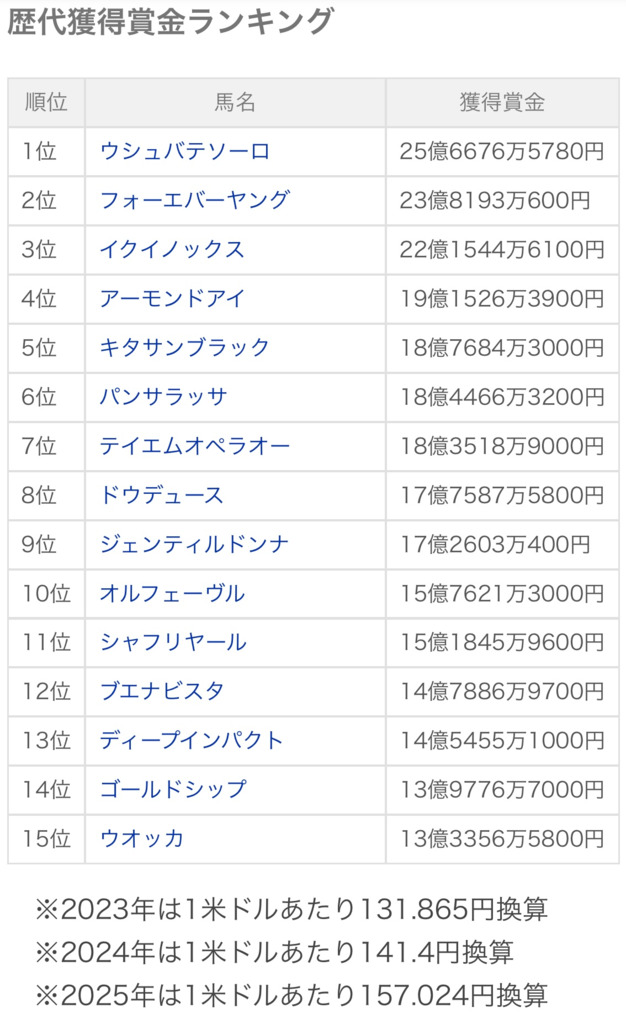View ジェンティルドンナ details

(195, 544)
